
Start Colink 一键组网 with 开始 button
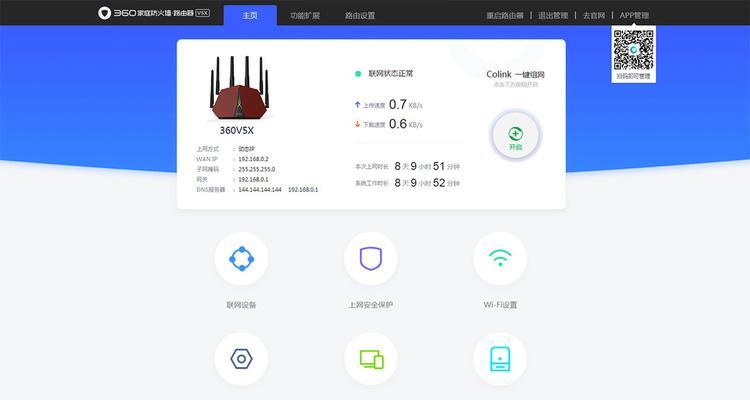tap(515, 135)
